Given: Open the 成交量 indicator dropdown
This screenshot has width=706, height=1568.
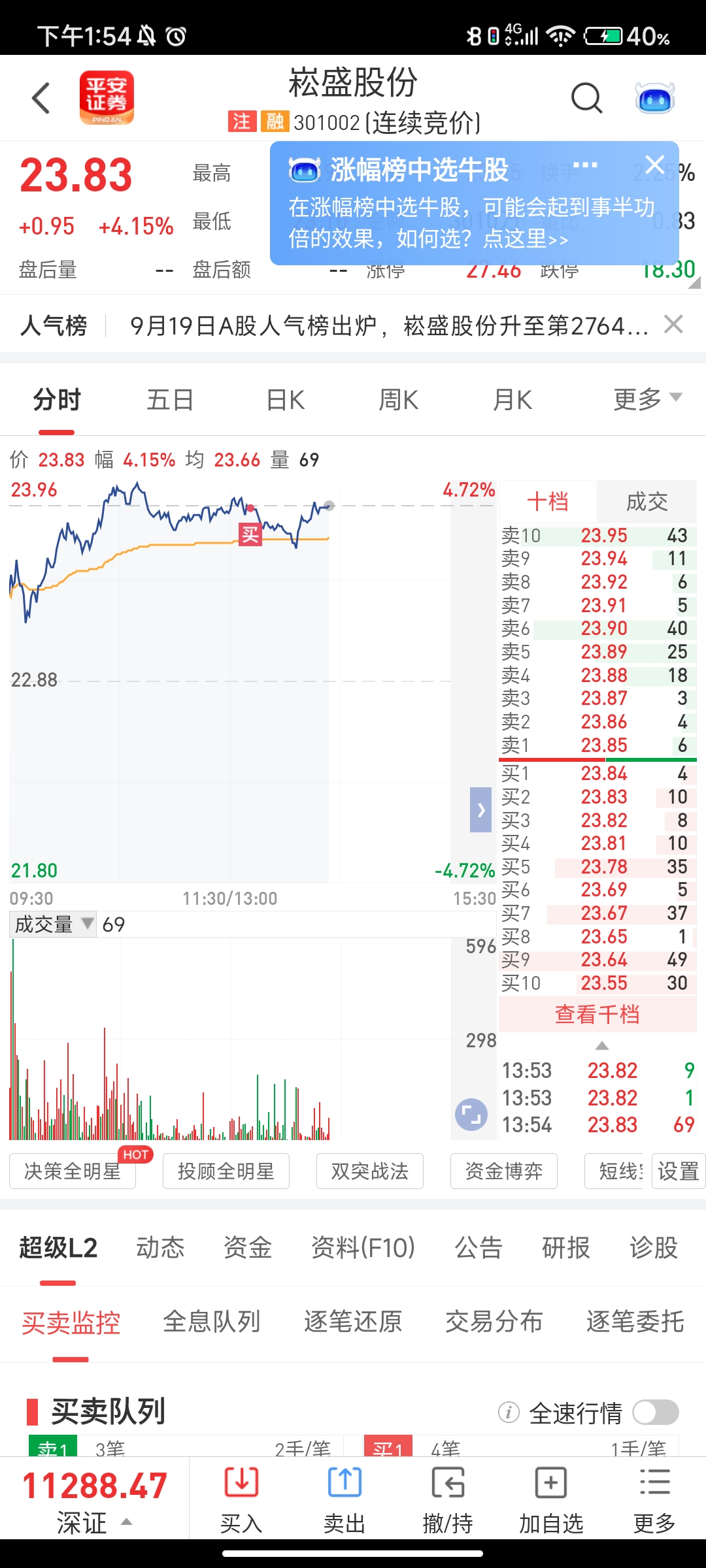Looking at the screenshot, I should point(54,924).
